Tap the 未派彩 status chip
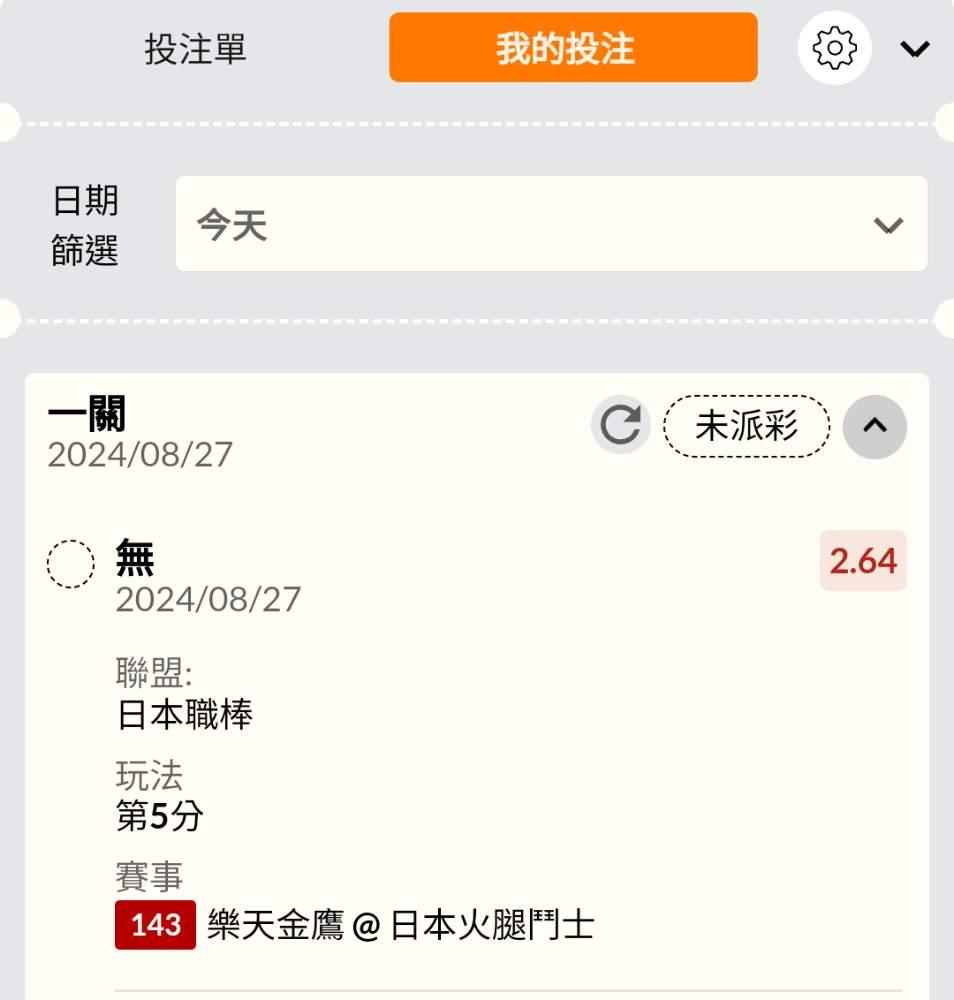 [x=747, y=426]
